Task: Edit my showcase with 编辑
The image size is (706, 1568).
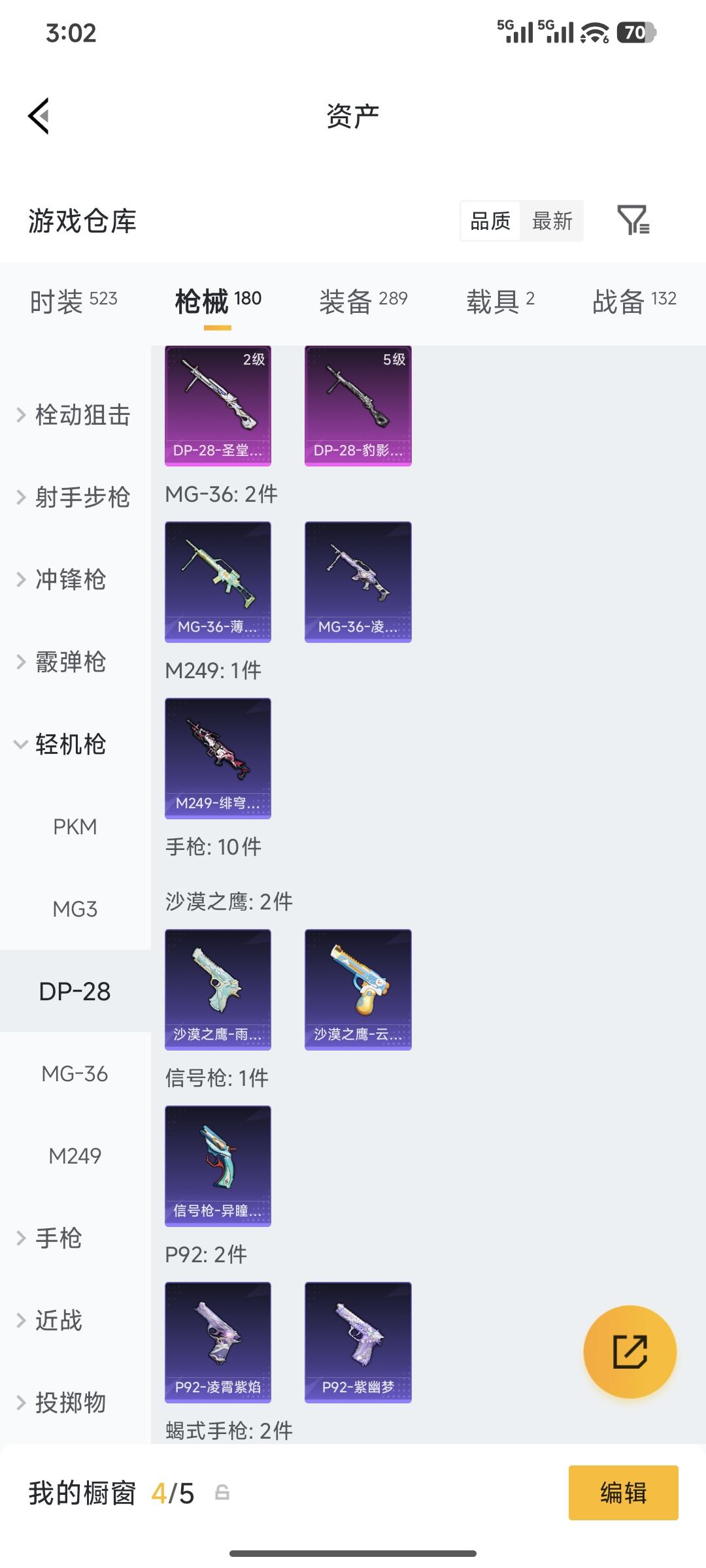Action: pyautogui.click(x=623, y=1493)
